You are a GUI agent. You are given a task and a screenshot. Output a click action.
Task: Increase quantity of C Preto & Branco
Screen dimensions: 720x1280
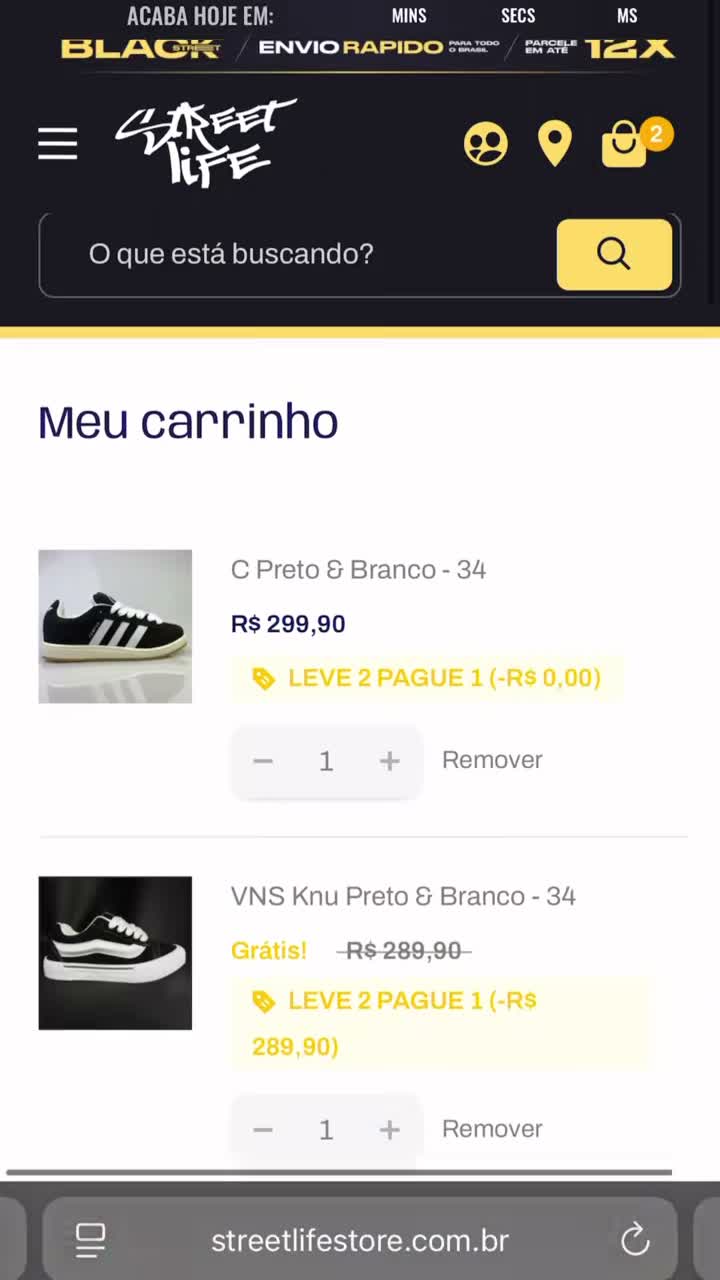[389, 761]
